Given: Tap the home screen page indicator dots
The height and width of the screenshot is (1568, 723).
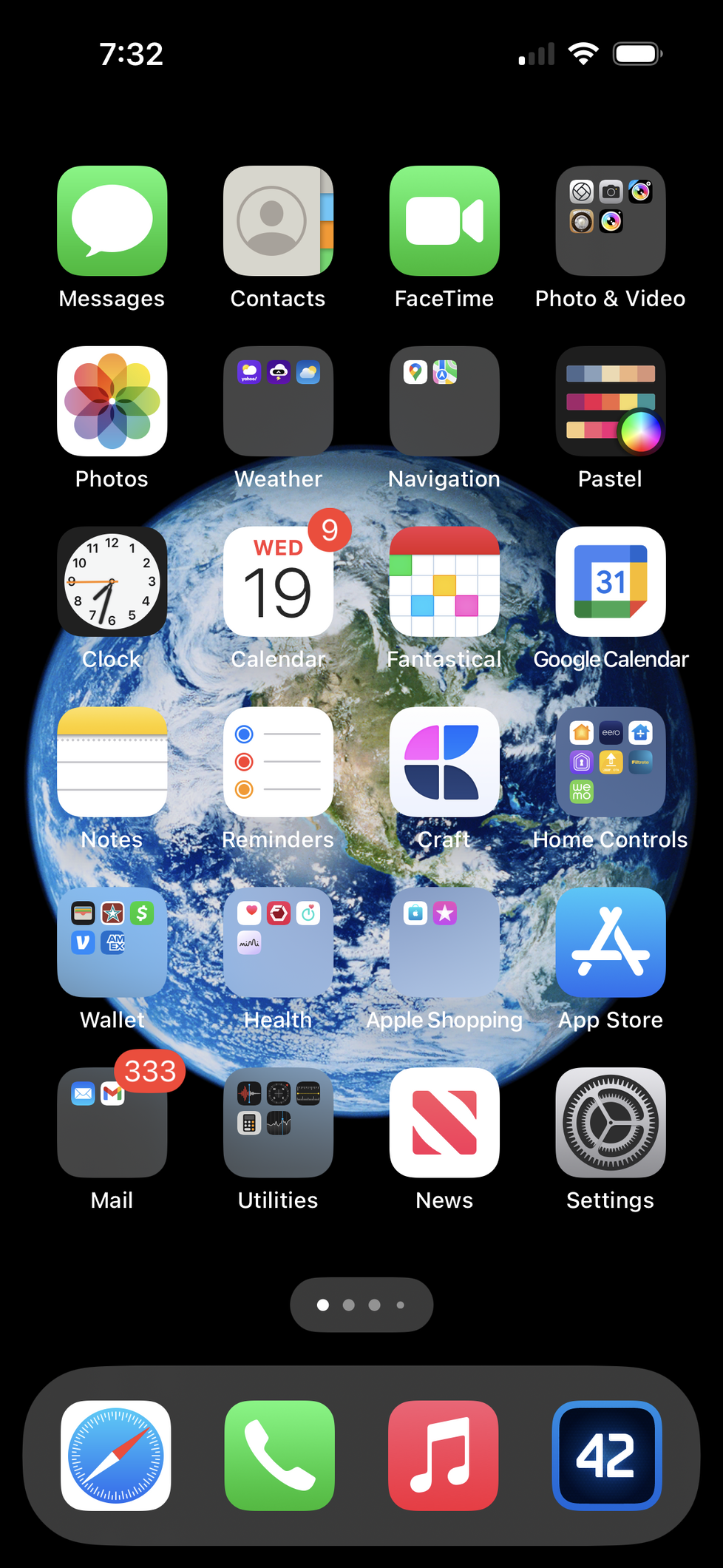Looking at the screenshot, I should [x=361, y=1305].
